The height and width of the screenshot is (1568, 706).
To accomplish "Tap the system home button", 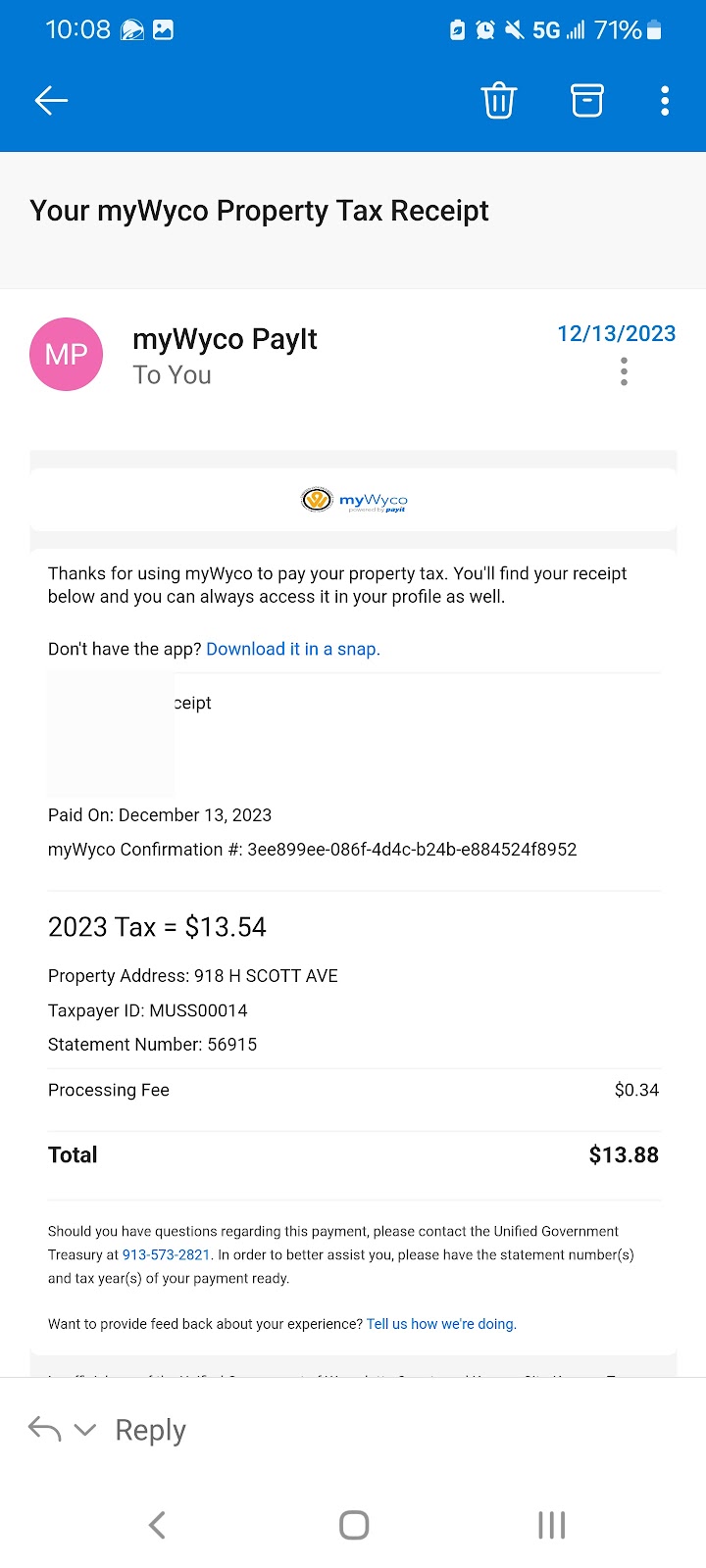I will pyautogui.click(x=353, y=1525).
